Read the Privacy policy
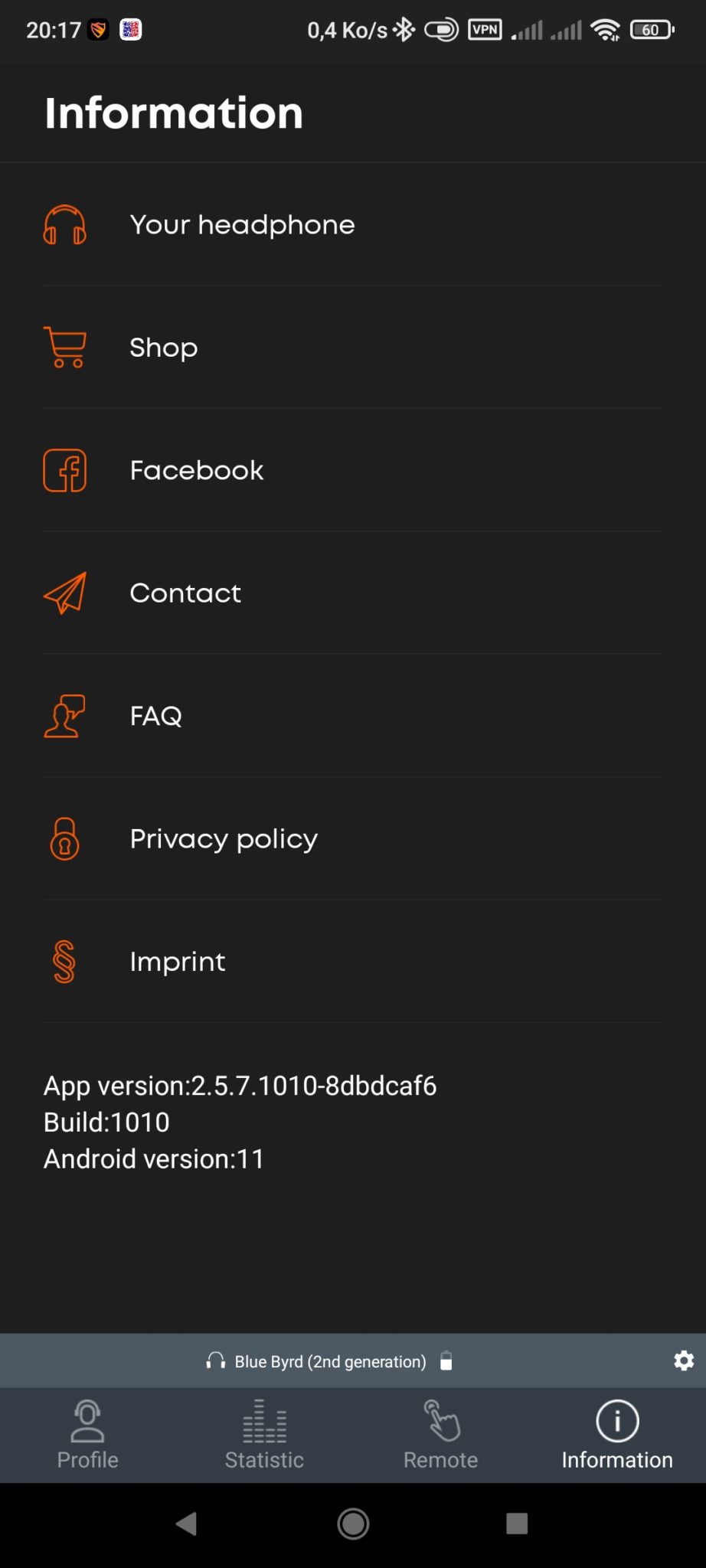The width and height of the screenshot is (706, 1568). point(224,839)
